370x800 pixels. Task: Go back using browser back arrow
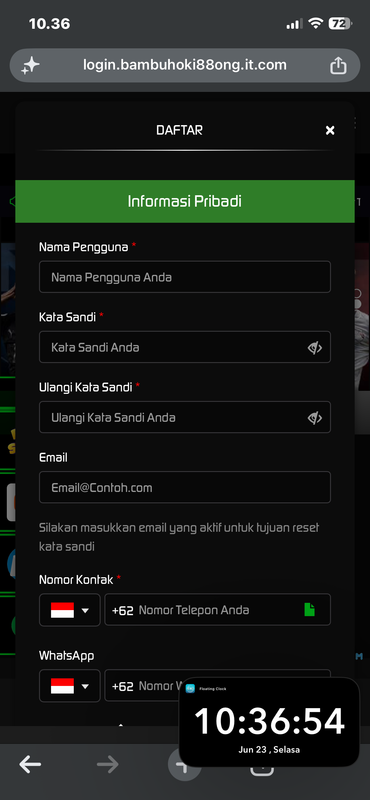(30, 764)
